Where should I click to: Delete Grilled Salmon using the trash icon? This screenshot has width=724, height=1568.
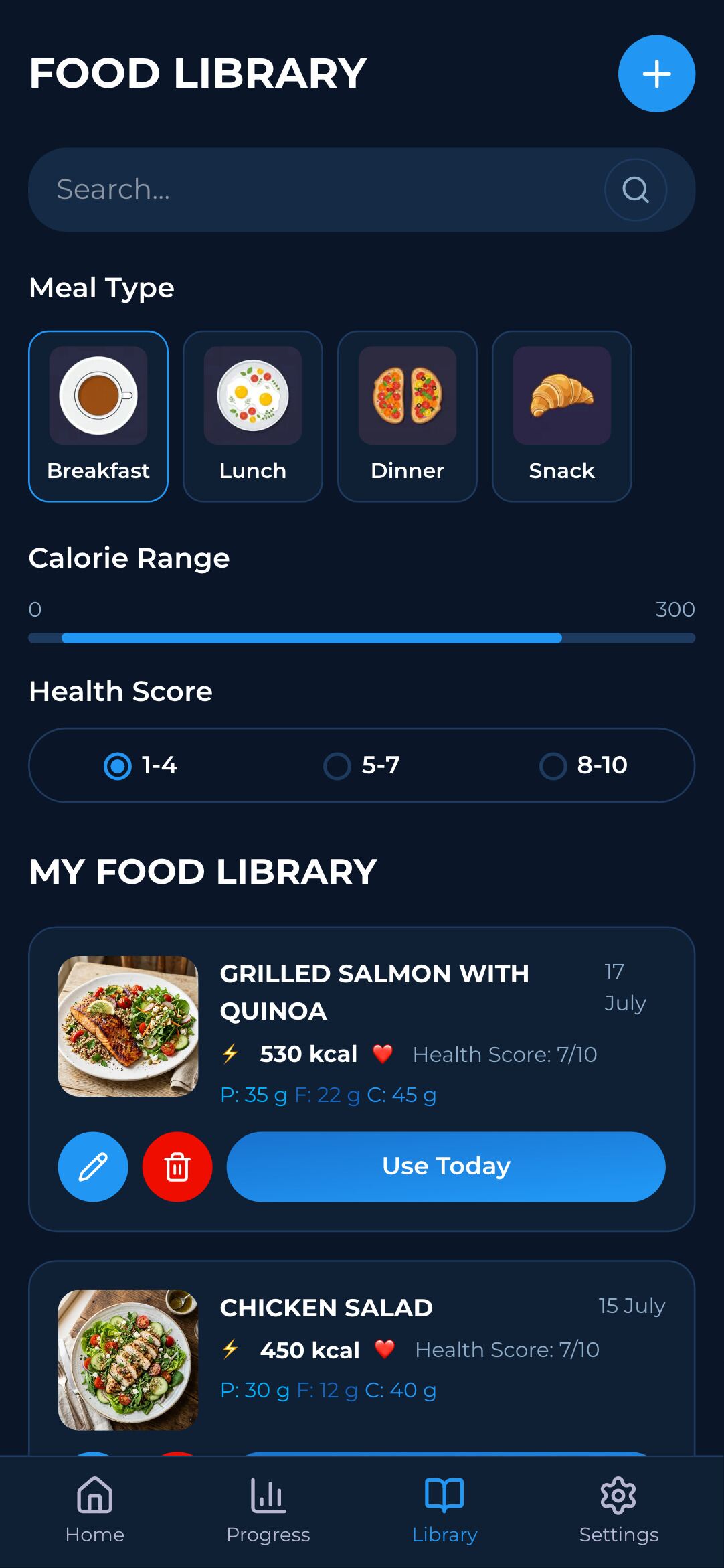tap(177, 1166)
